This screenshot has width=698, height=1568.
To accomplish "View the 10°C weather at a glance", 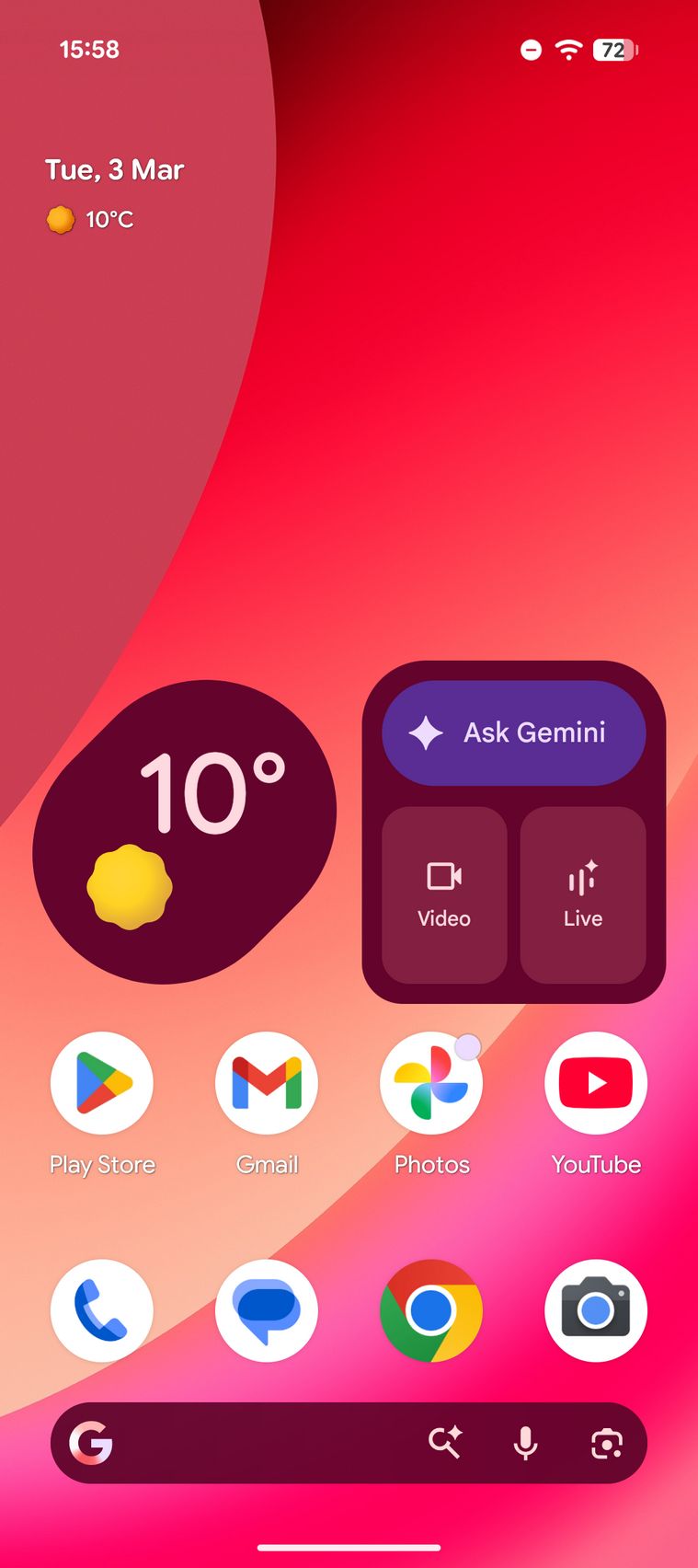I will (92, 220).
